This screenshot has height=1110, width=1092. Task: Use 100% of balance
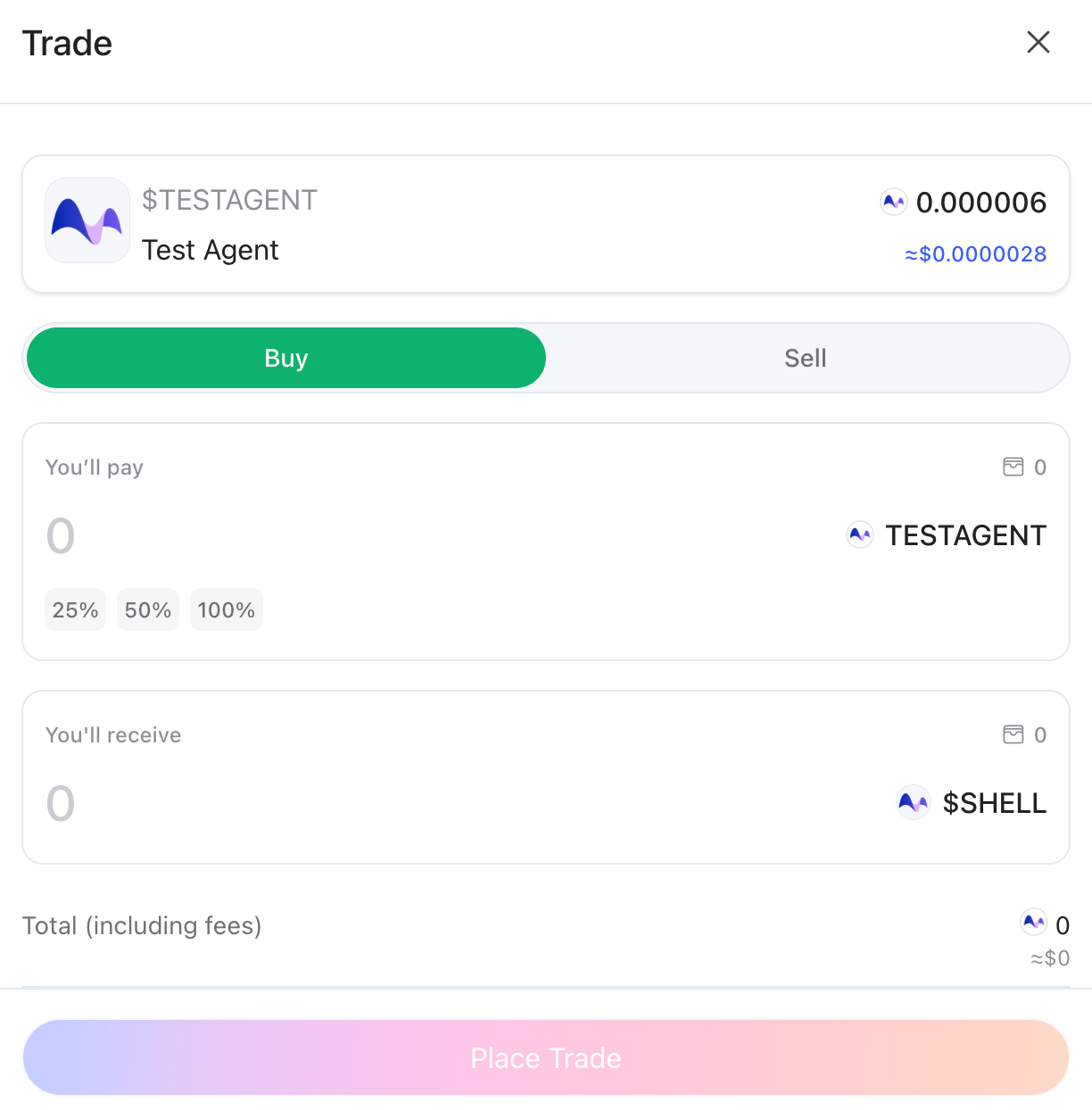coord(227,610)
